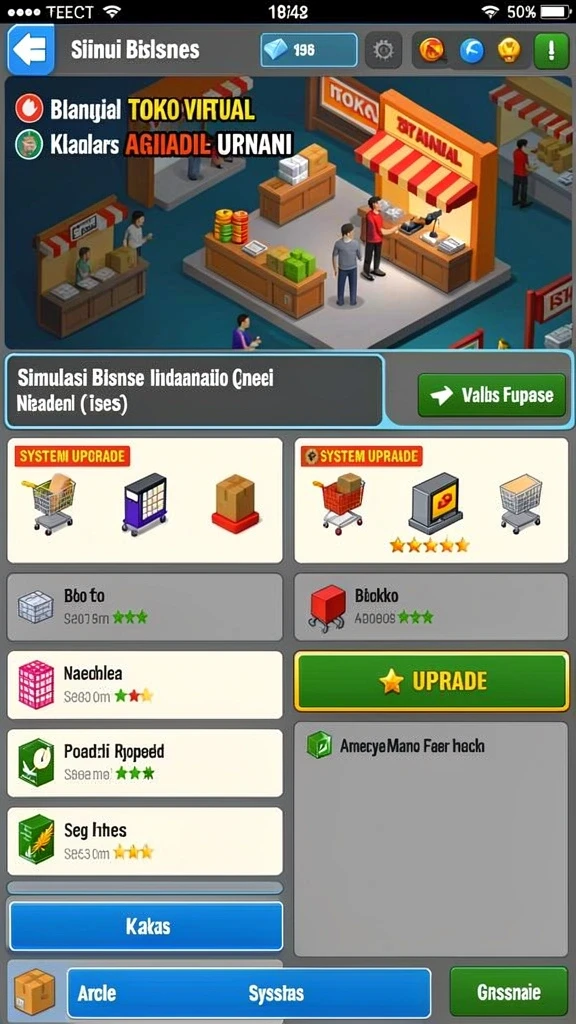Tap the orange round icon in top bar

pos(432,50)
